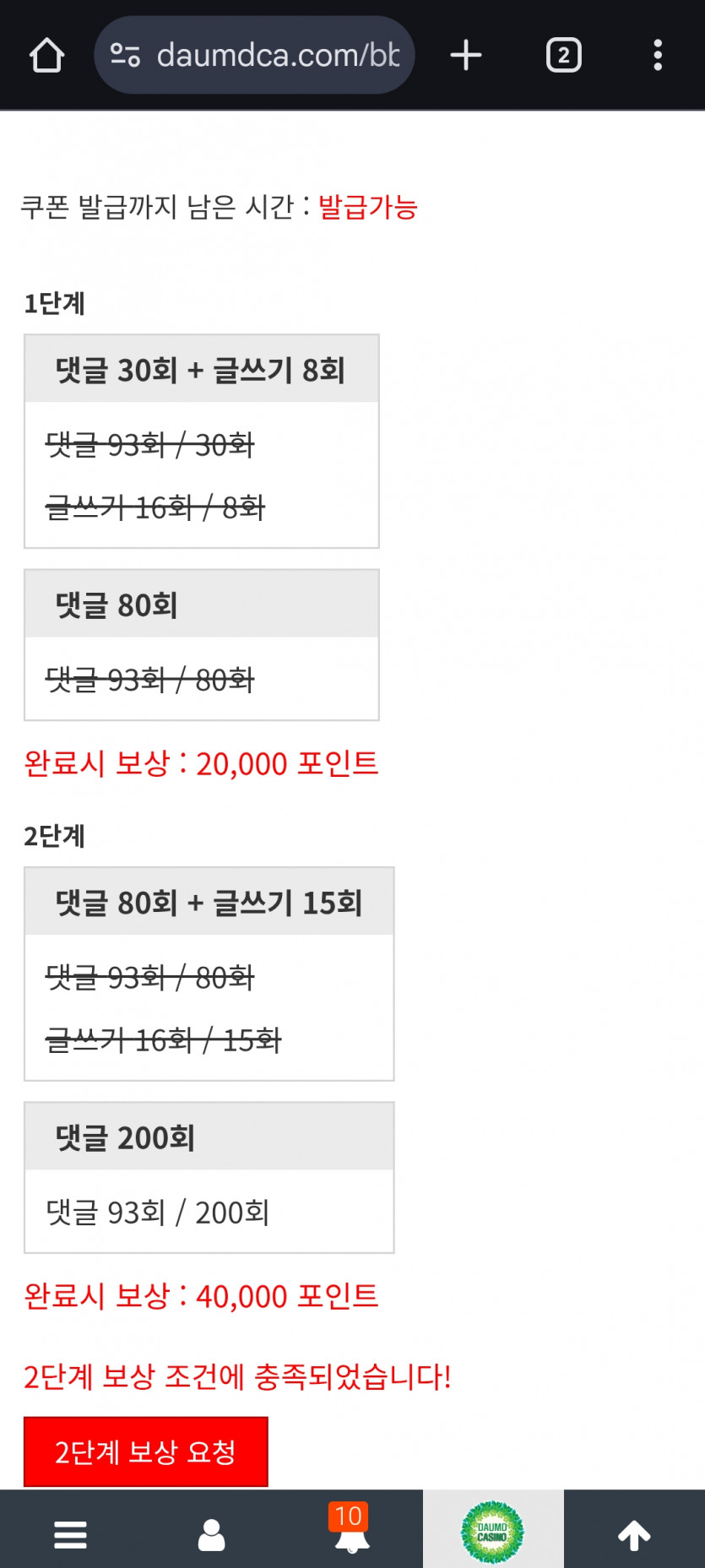Open the browser overflow three-dot menu
The image size is (705, 1568).
pyautogui.click(x=658, y=54)
